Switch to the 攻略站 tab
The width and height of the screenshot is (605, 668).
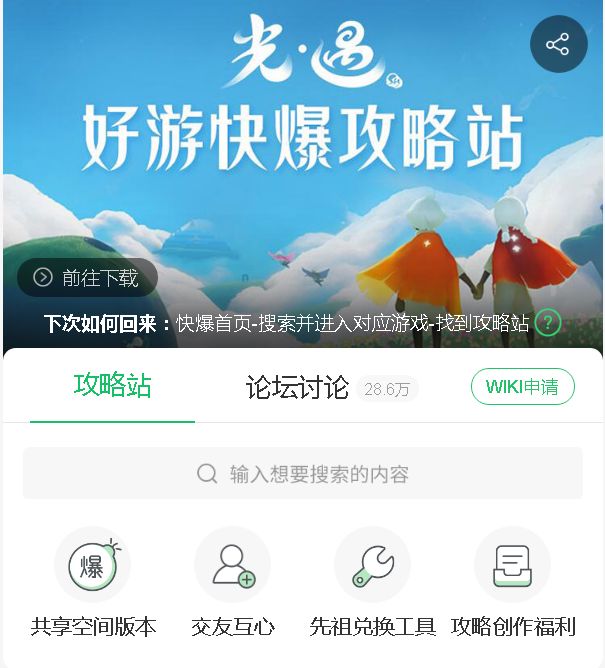[112, 387]
